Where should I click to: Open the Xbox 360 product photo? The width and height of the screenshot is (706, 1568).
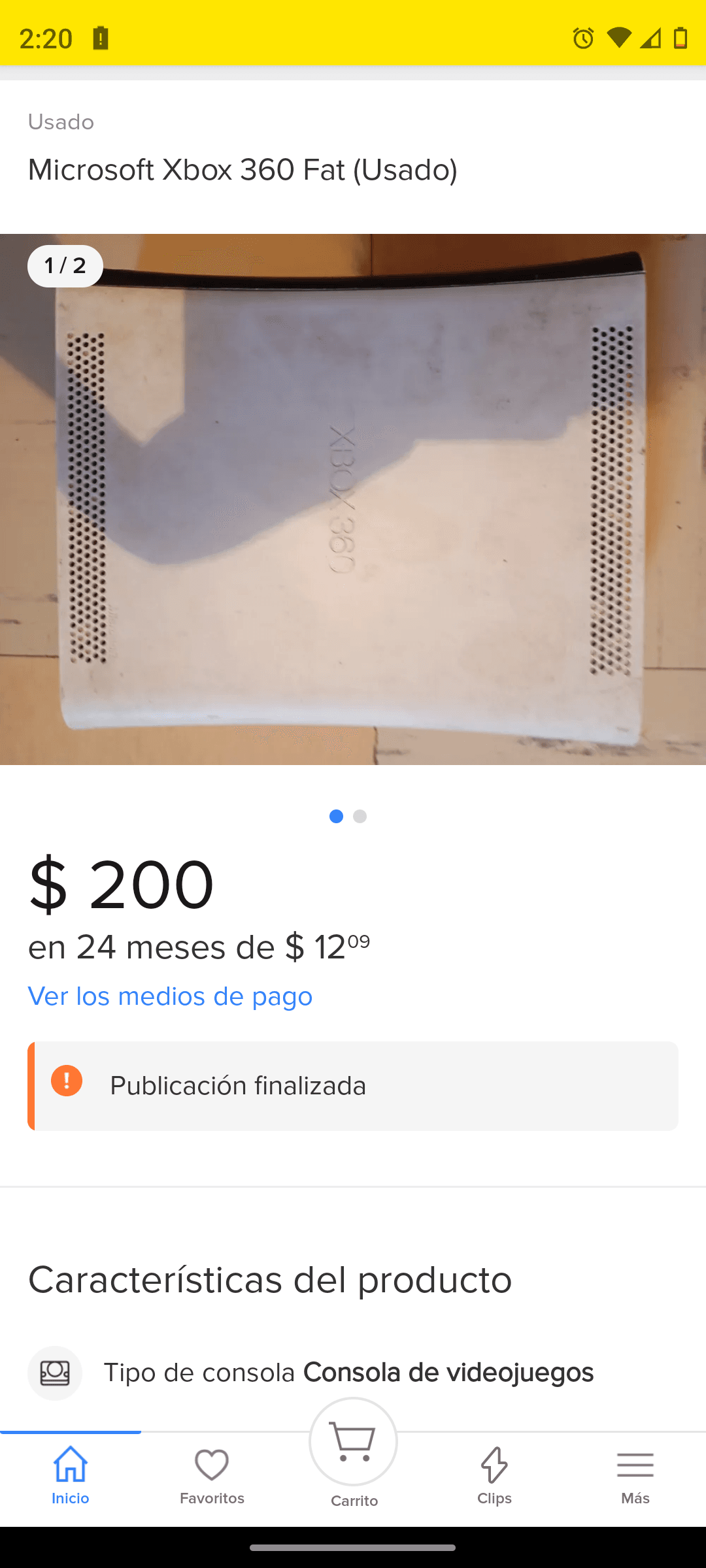pos(353,499)
